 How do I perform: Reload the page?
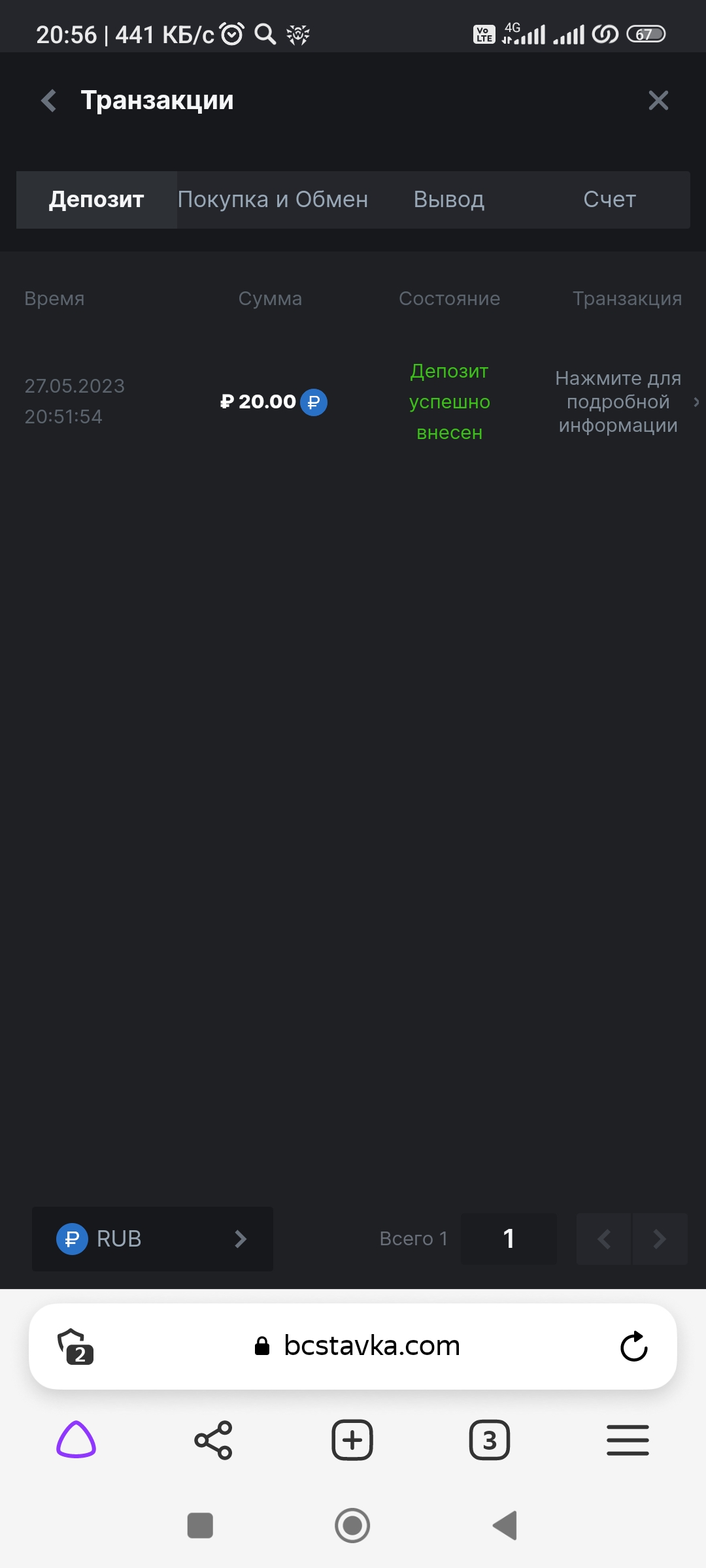[633, 1347]
